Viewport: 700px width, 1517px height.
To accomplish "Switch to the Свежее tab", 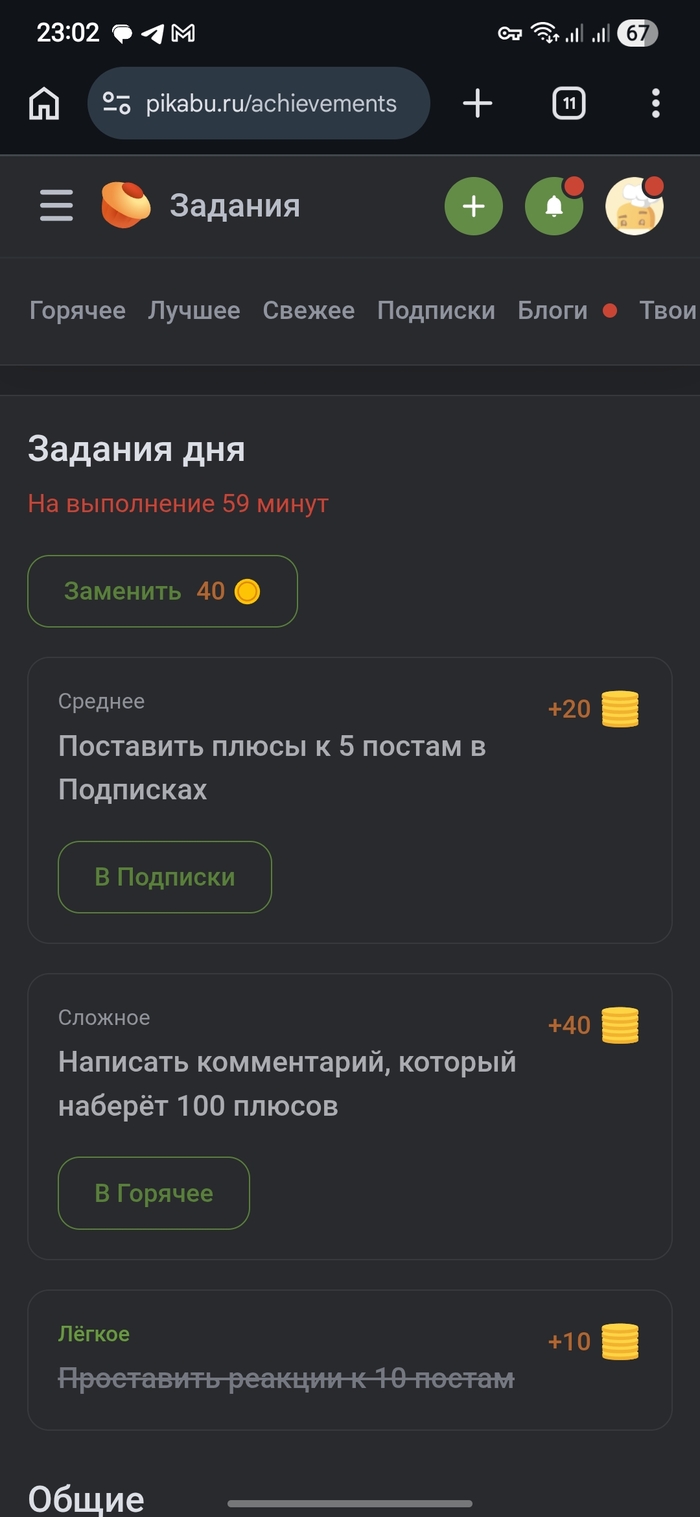I will pos(308,311).
